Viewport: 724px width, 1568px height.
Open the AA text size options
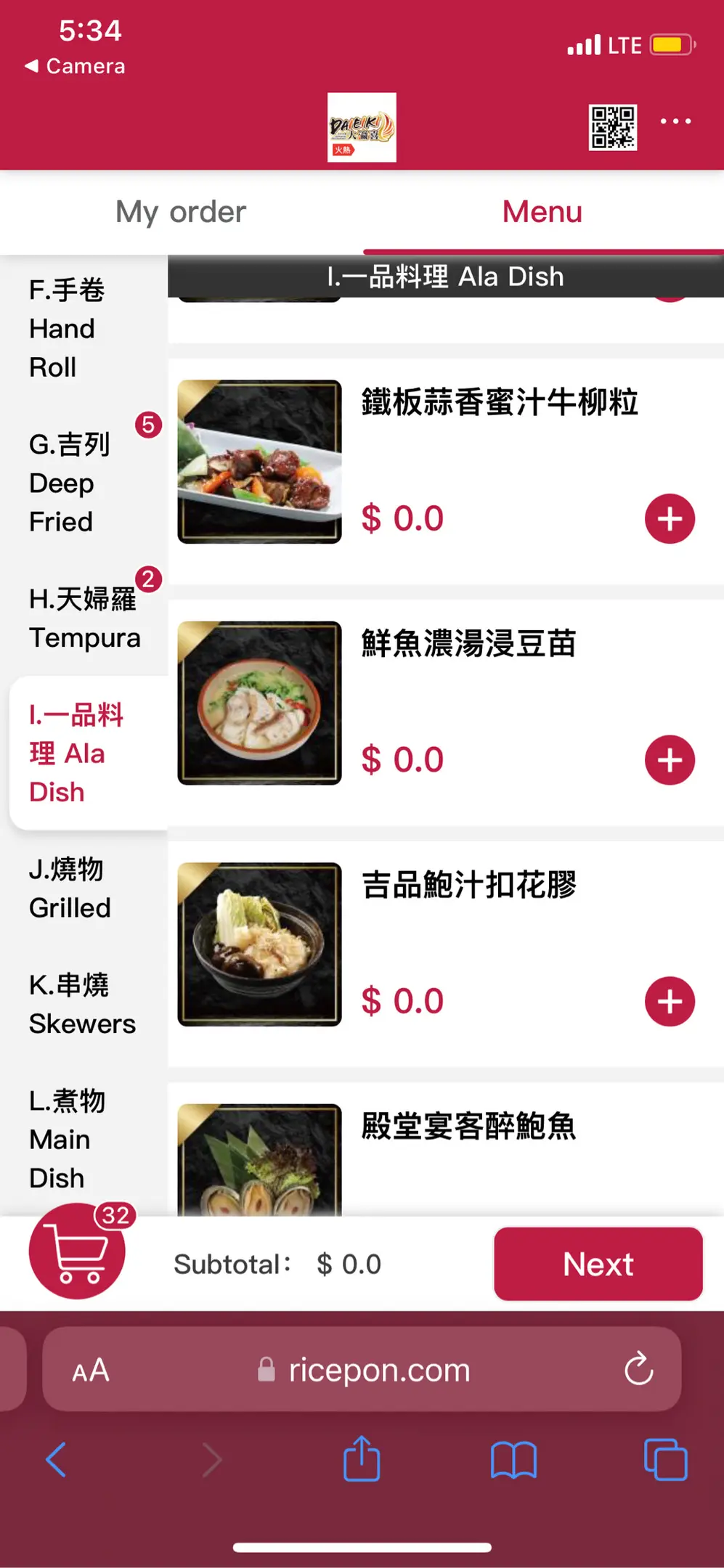(91, 1371)
